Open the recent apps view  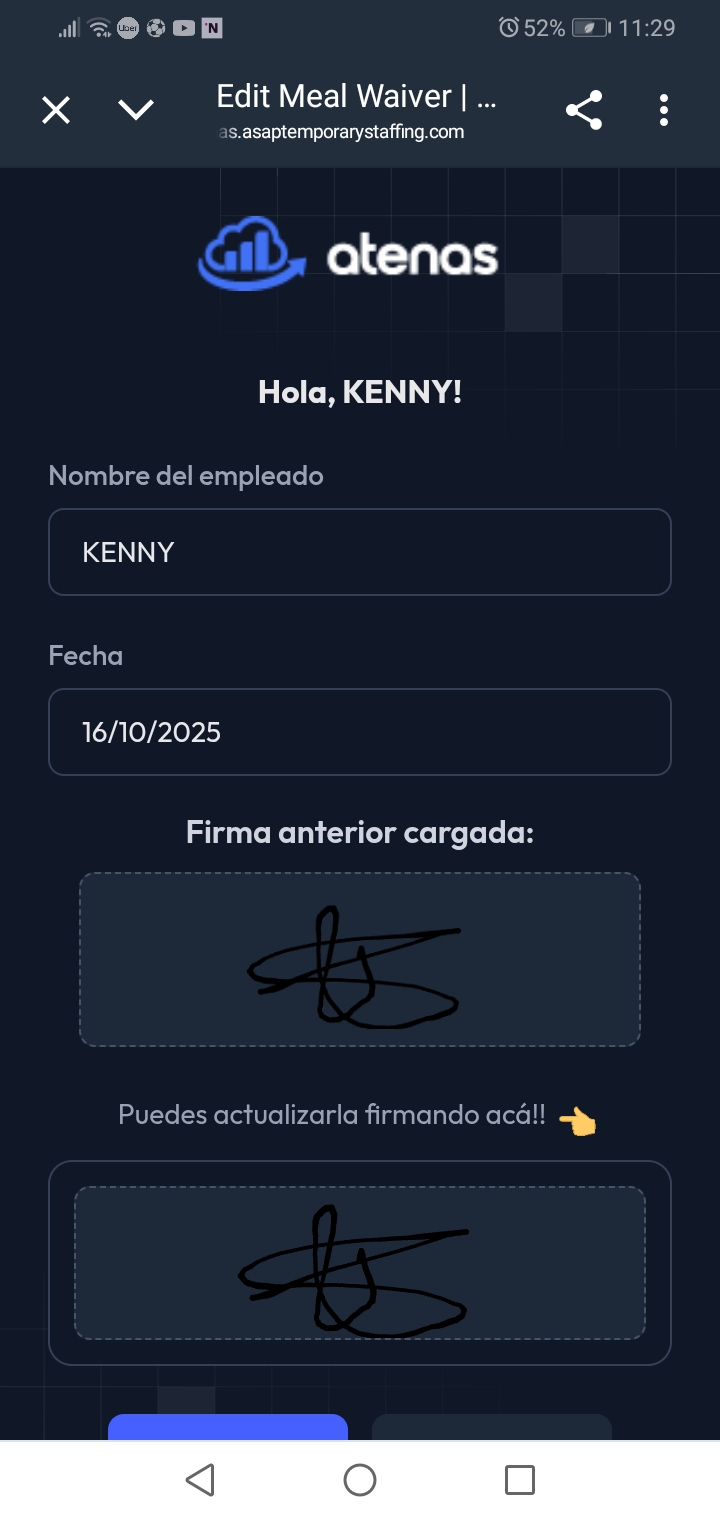519,1480
